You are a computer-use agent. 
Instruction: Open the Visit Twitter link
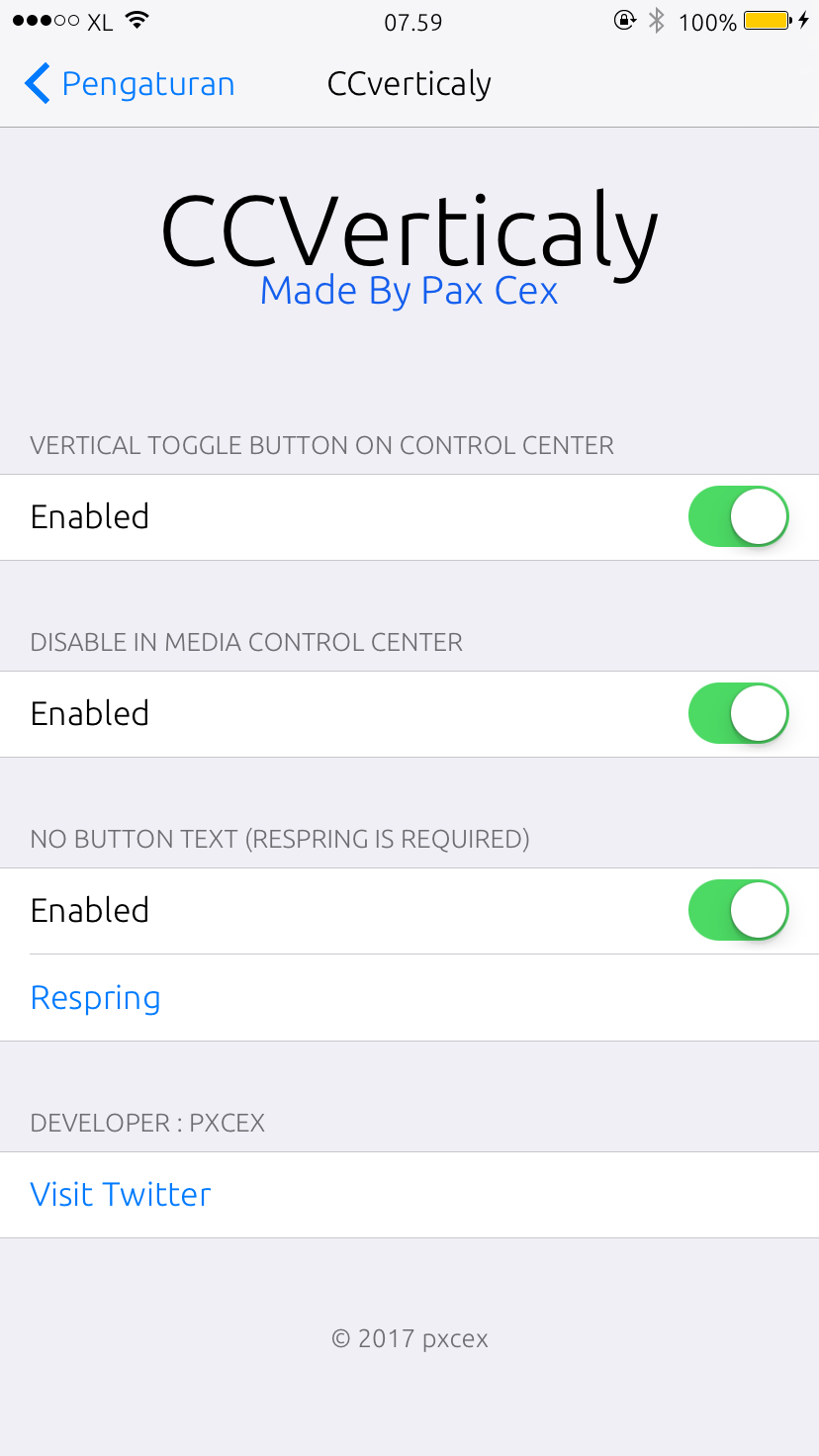tap(409, 1195)
